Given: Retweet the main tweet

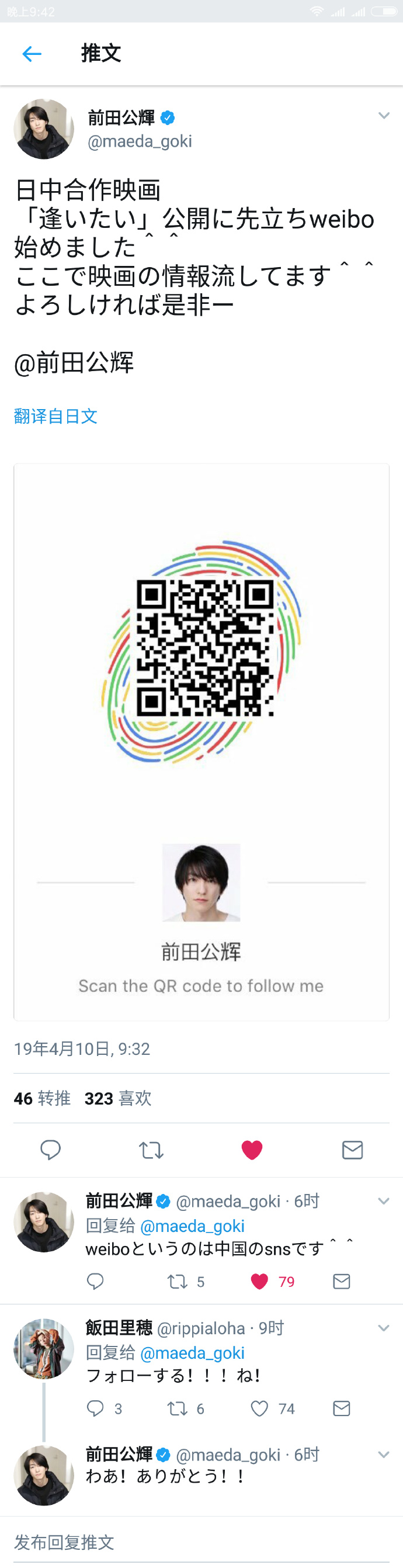Looking at the screenshot, I should click(151, 1149).
